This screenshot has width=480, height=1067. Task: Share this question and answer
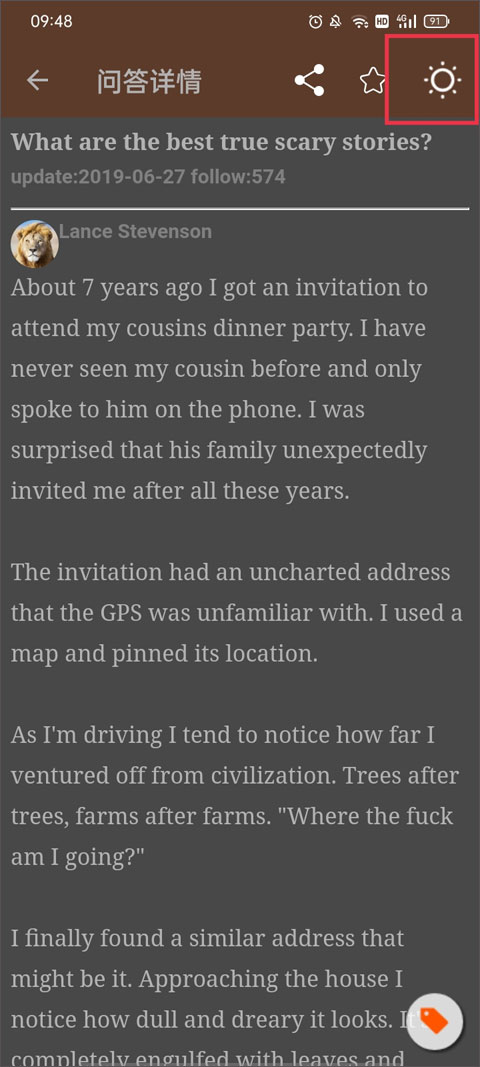(310, 81)
